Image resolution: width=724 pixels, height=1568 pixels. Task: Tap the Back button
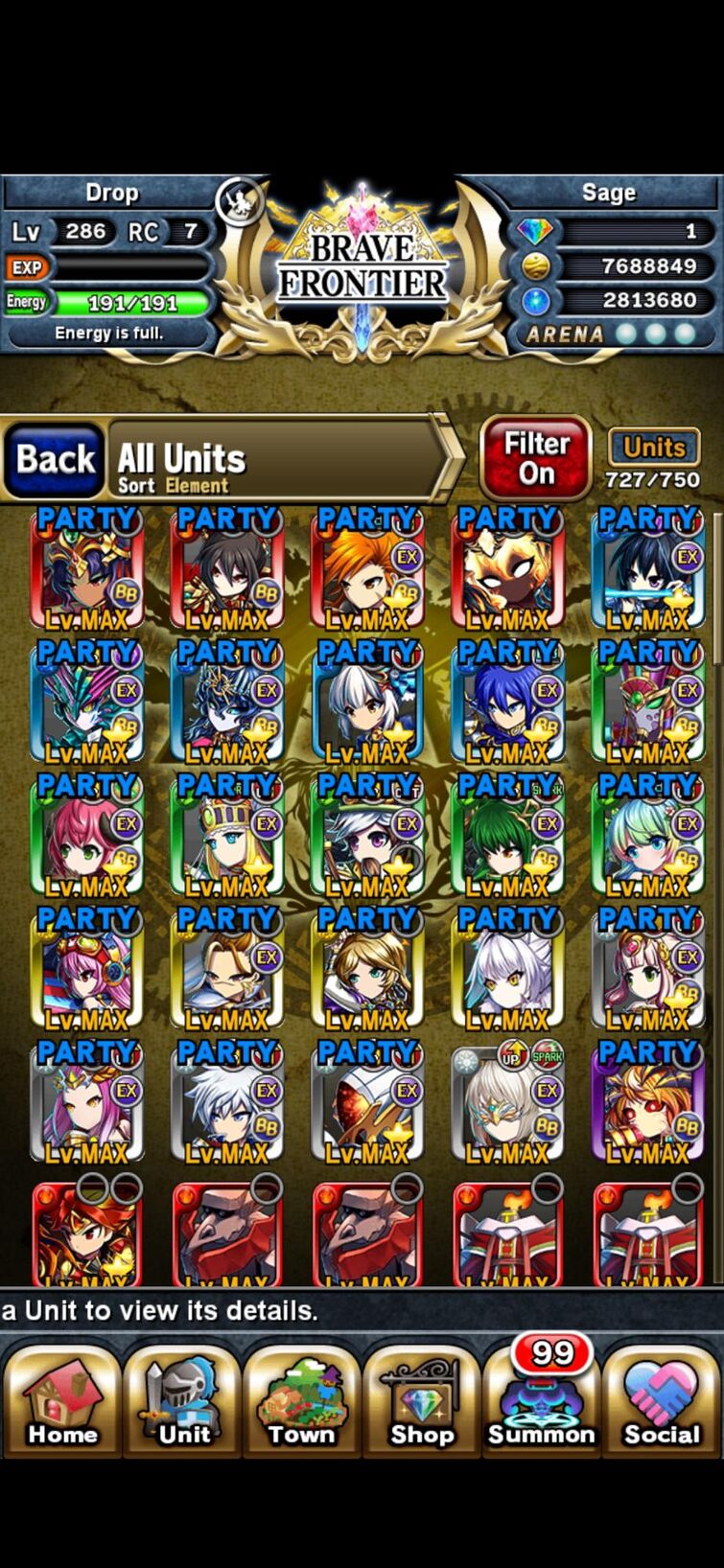(56, 460)
